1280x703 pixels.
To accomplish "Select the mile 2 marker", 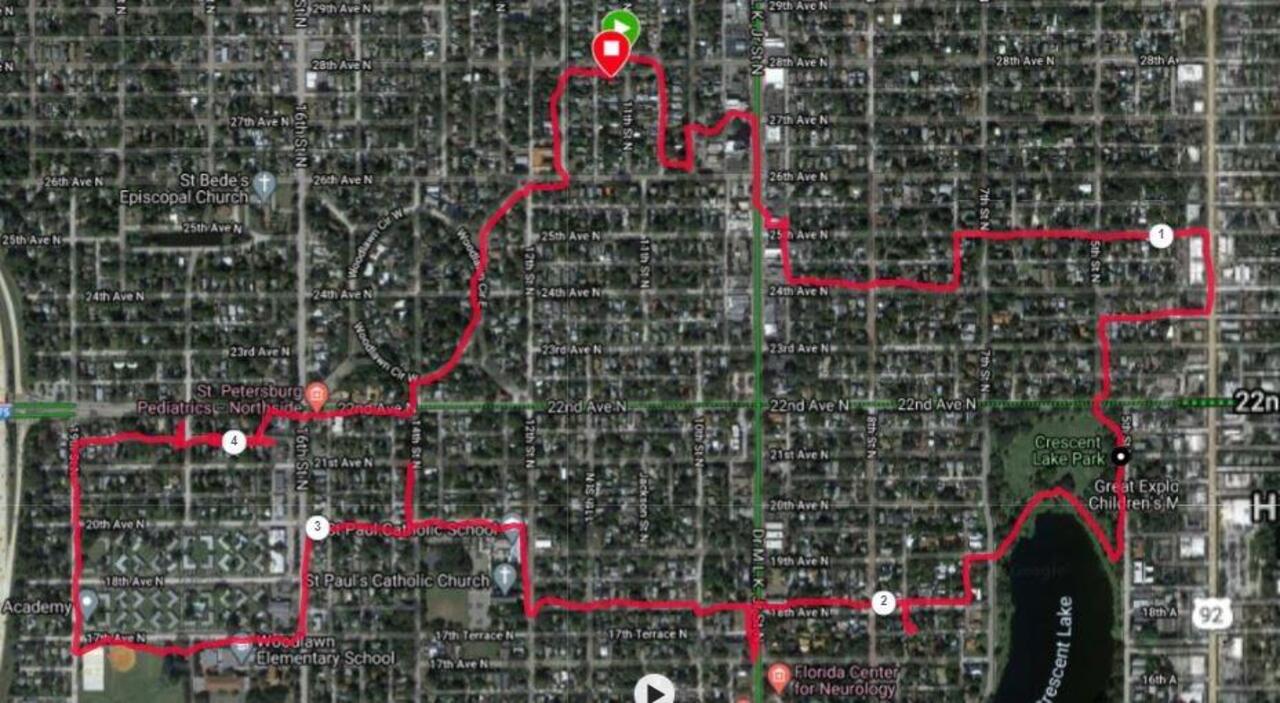I will (x=883, y=602).
